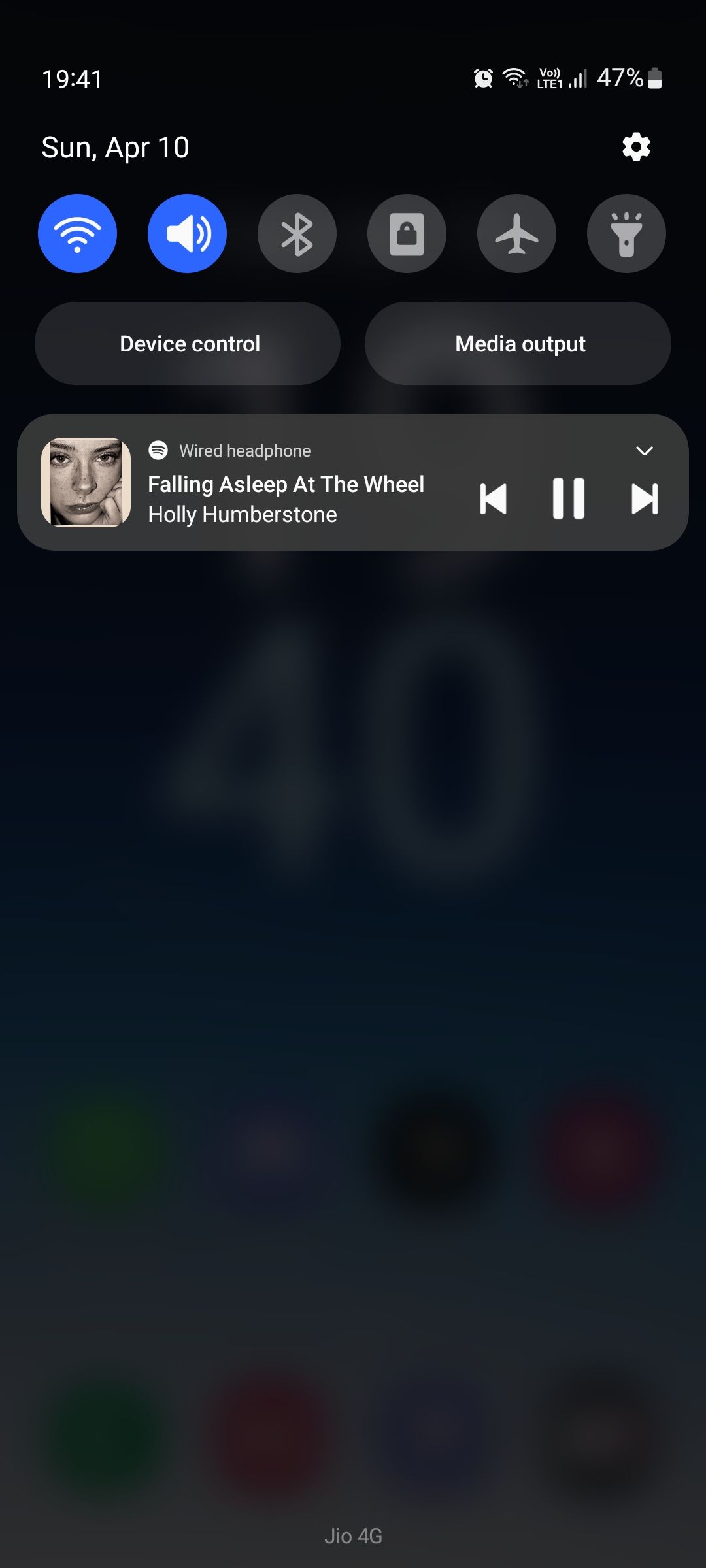Toggle Bluetooth on

[x=297, y=233]
